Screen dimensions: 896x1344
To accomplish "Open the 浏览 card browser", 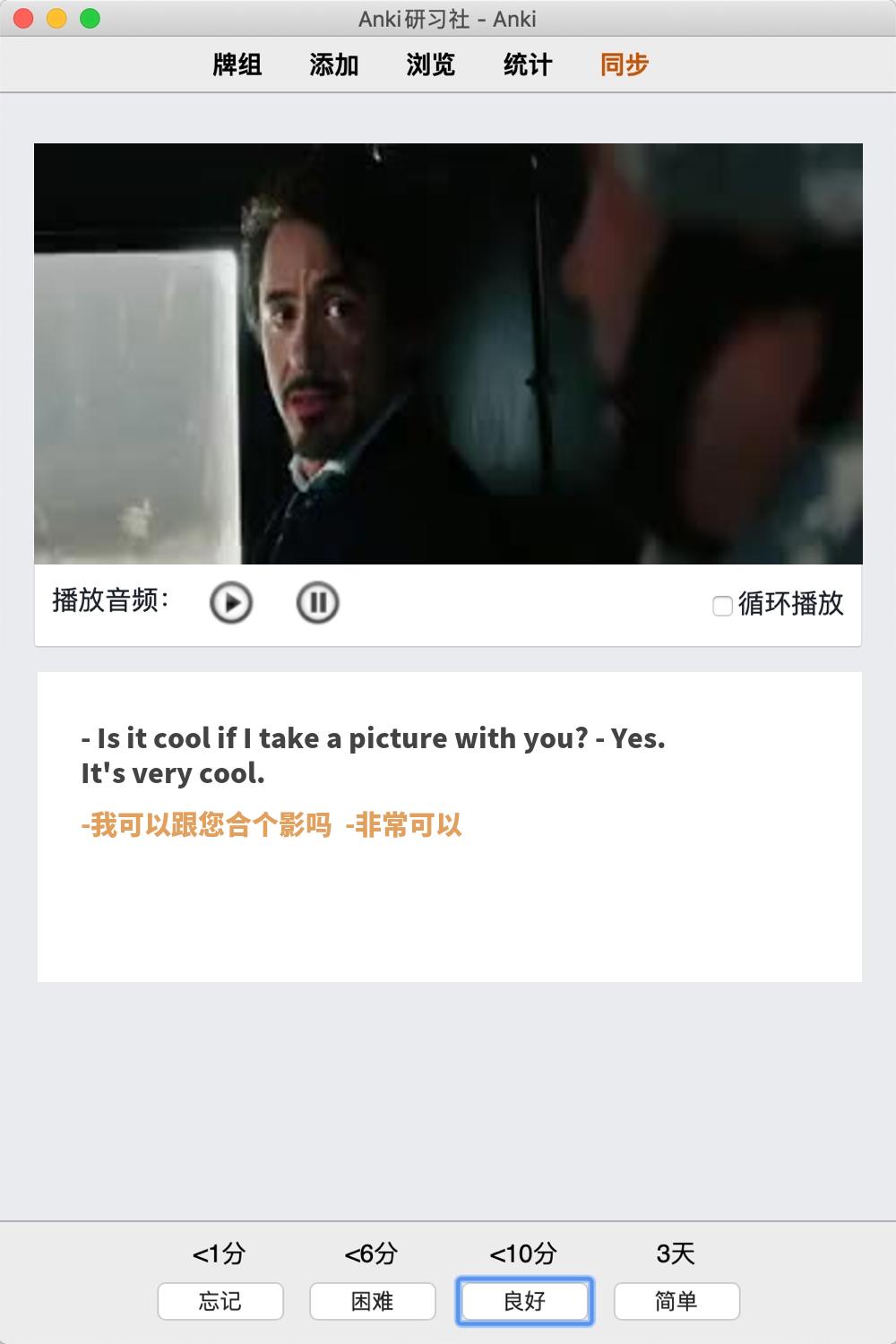I will click(x=431, y=65).
